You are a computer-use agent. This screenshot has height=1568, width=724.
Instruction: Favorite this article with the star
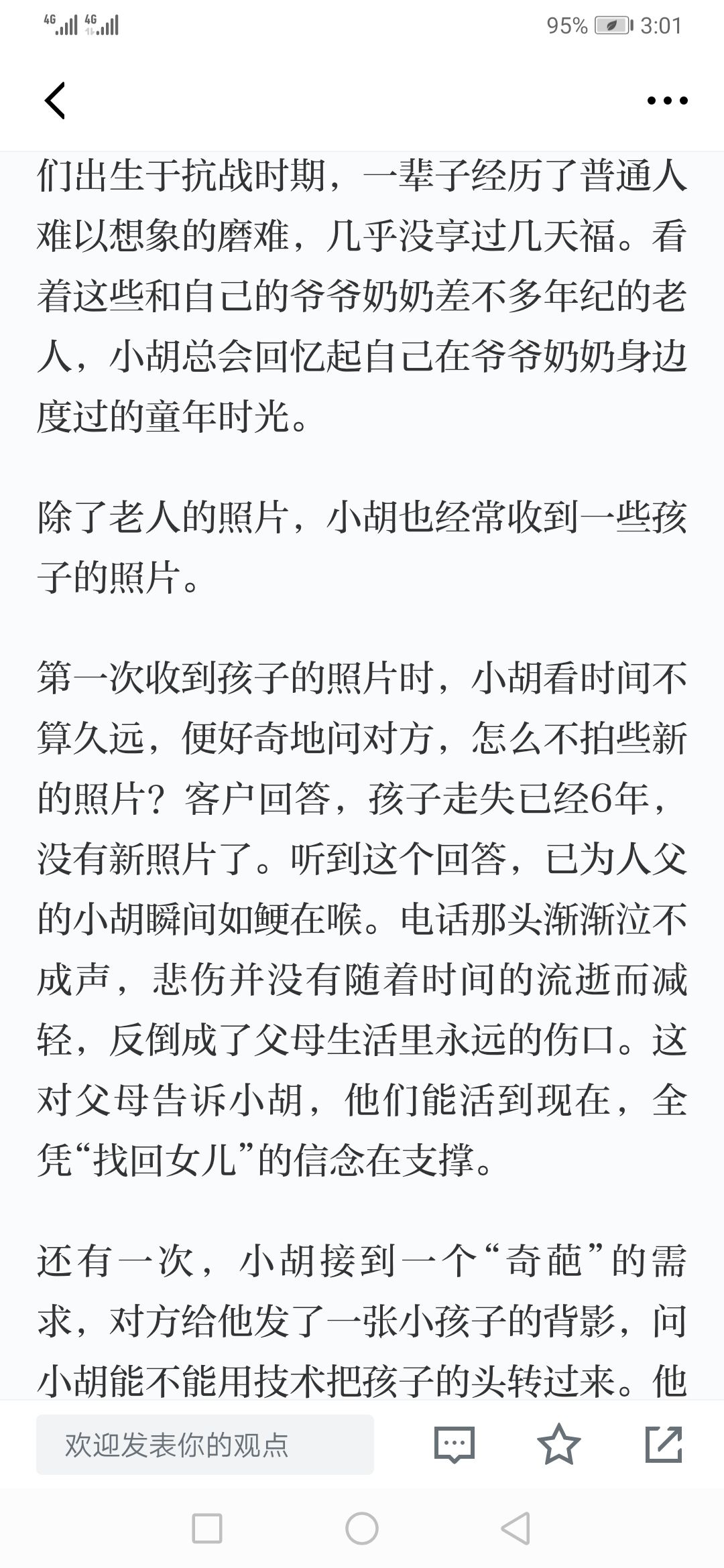coord(559,1444)
